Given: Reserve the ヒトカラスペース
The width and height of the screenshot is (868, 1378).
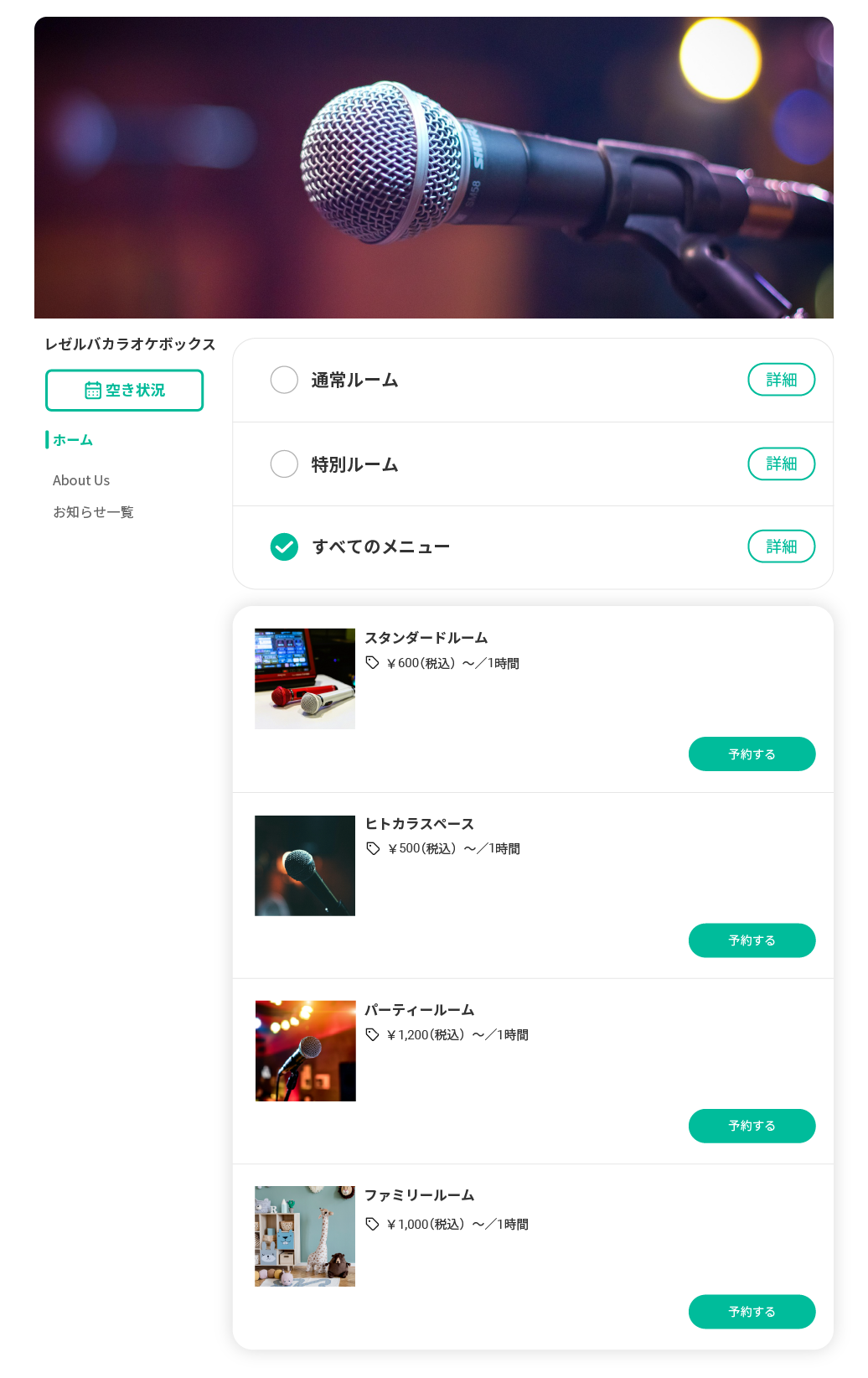Looking at the screenshot, I should 752,940.
